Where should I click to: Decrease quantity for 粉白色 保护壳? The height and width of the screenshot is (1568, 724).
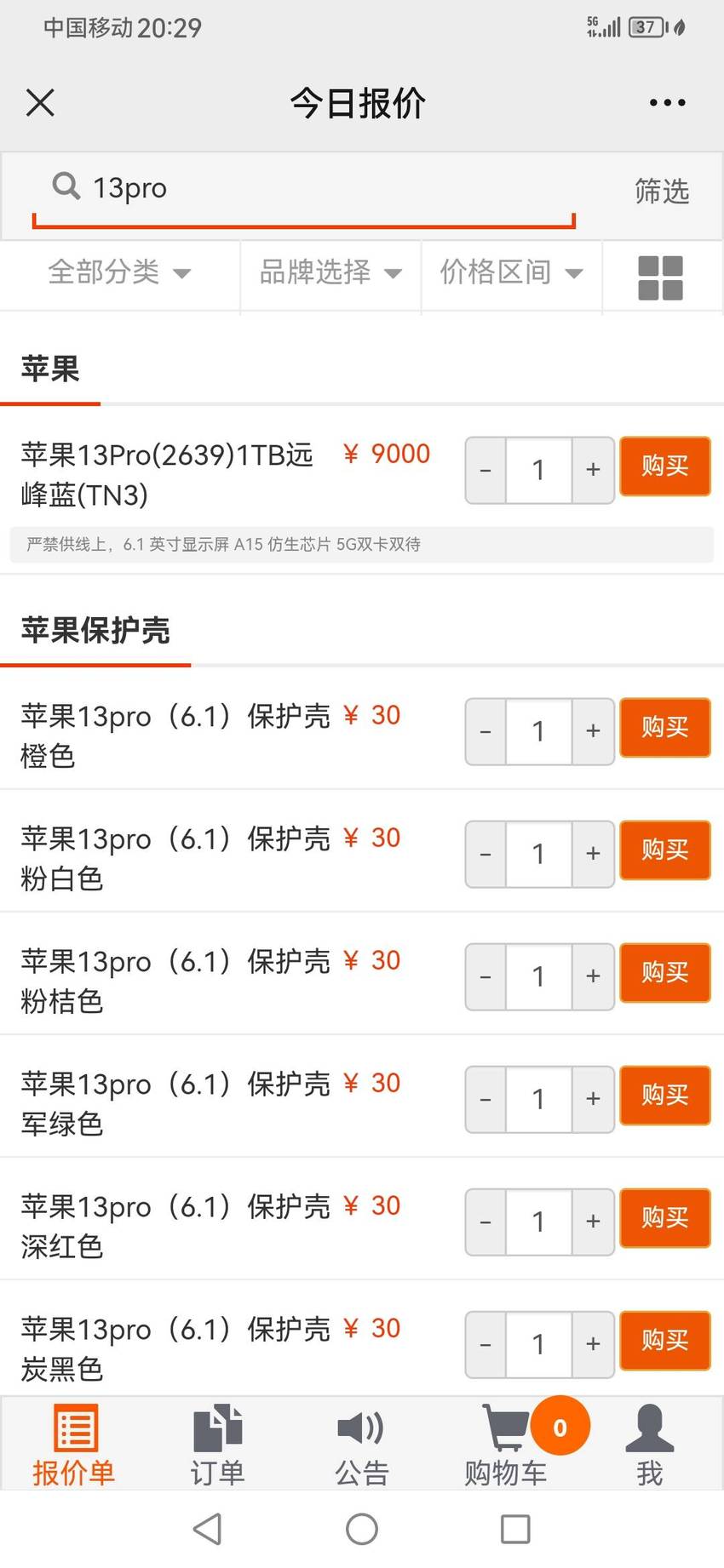pyautogui.click(x=486, y=854)
